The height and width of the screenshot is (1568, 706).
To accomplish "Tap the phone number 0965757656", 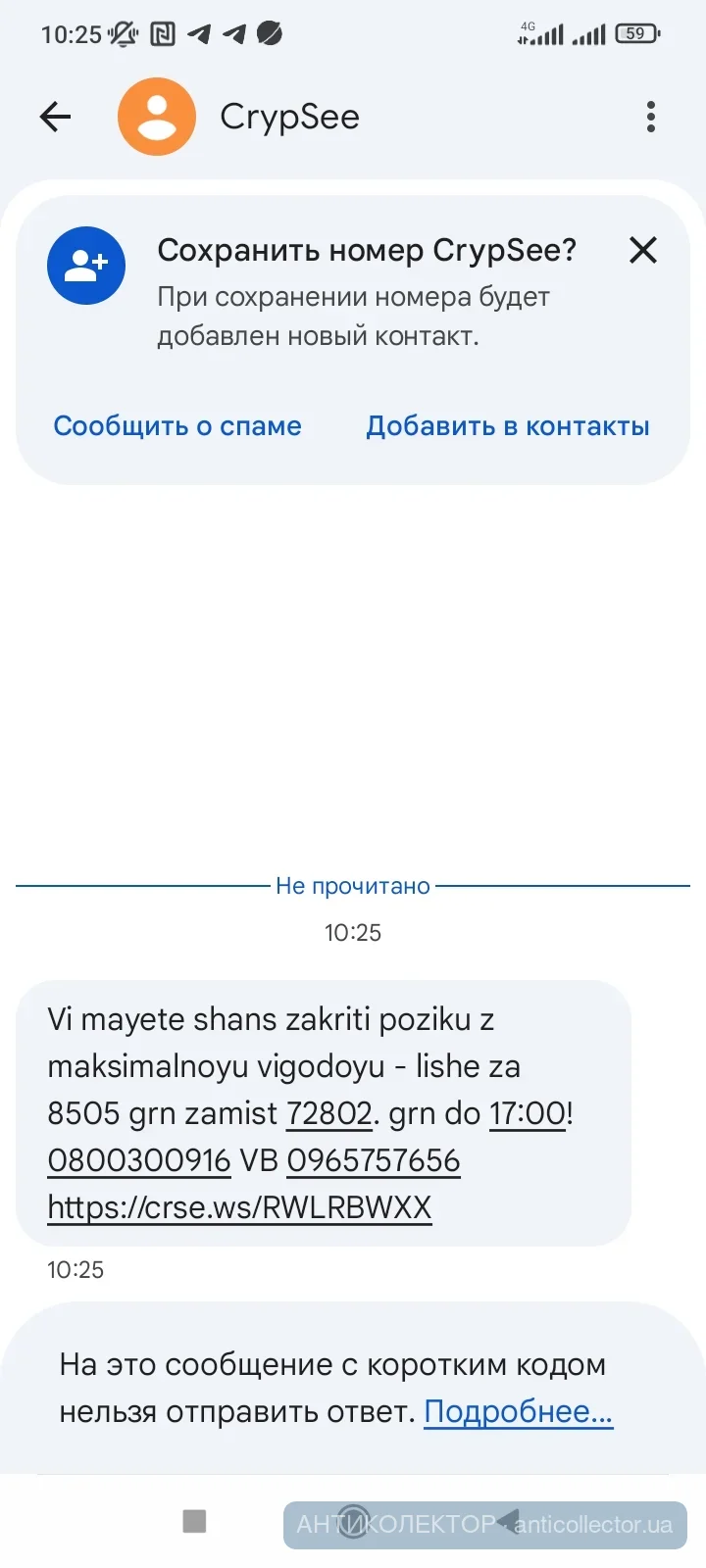I will pyautogui.click(x=374, y=1160).
